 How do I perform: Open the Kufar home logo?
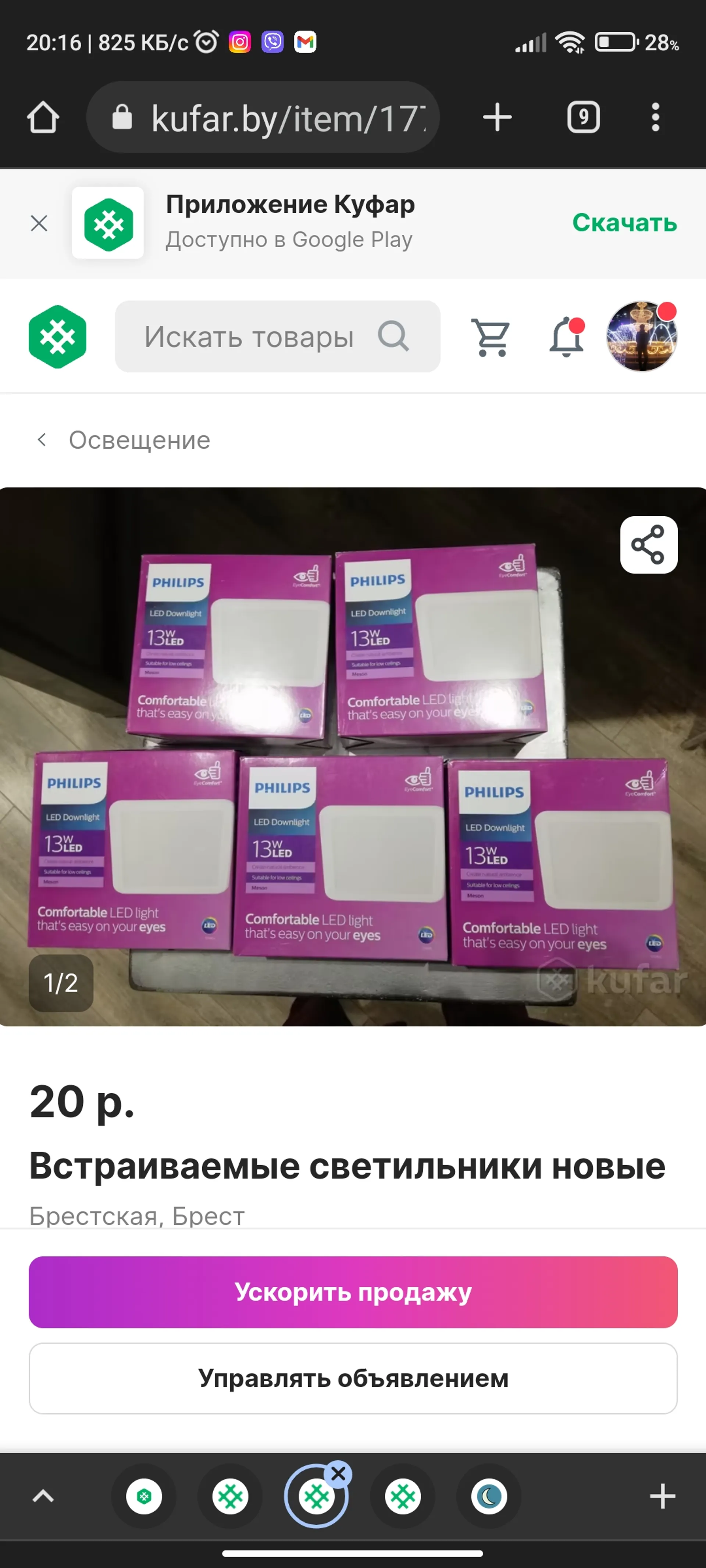[57, 337]
